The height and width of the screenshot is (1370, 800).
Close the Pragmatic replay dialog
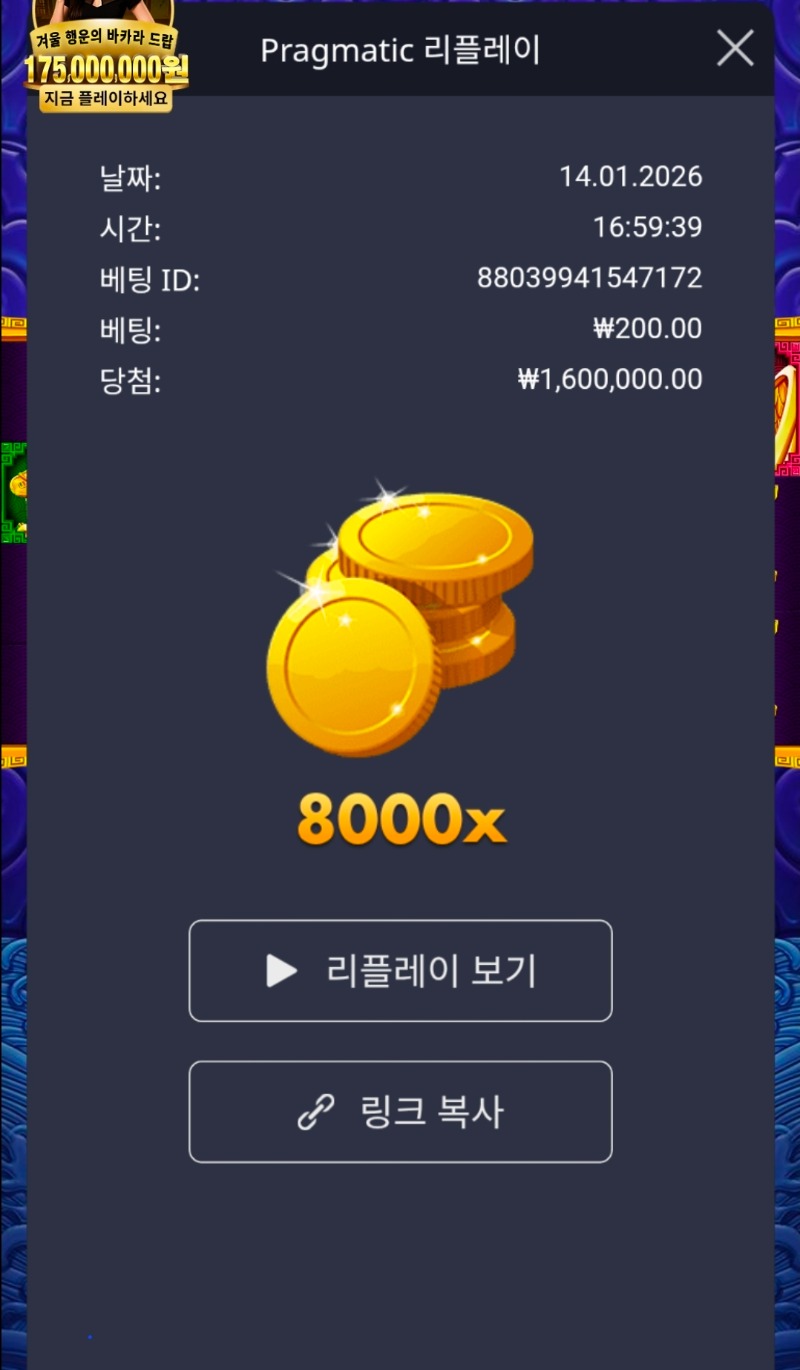(735, 48)
